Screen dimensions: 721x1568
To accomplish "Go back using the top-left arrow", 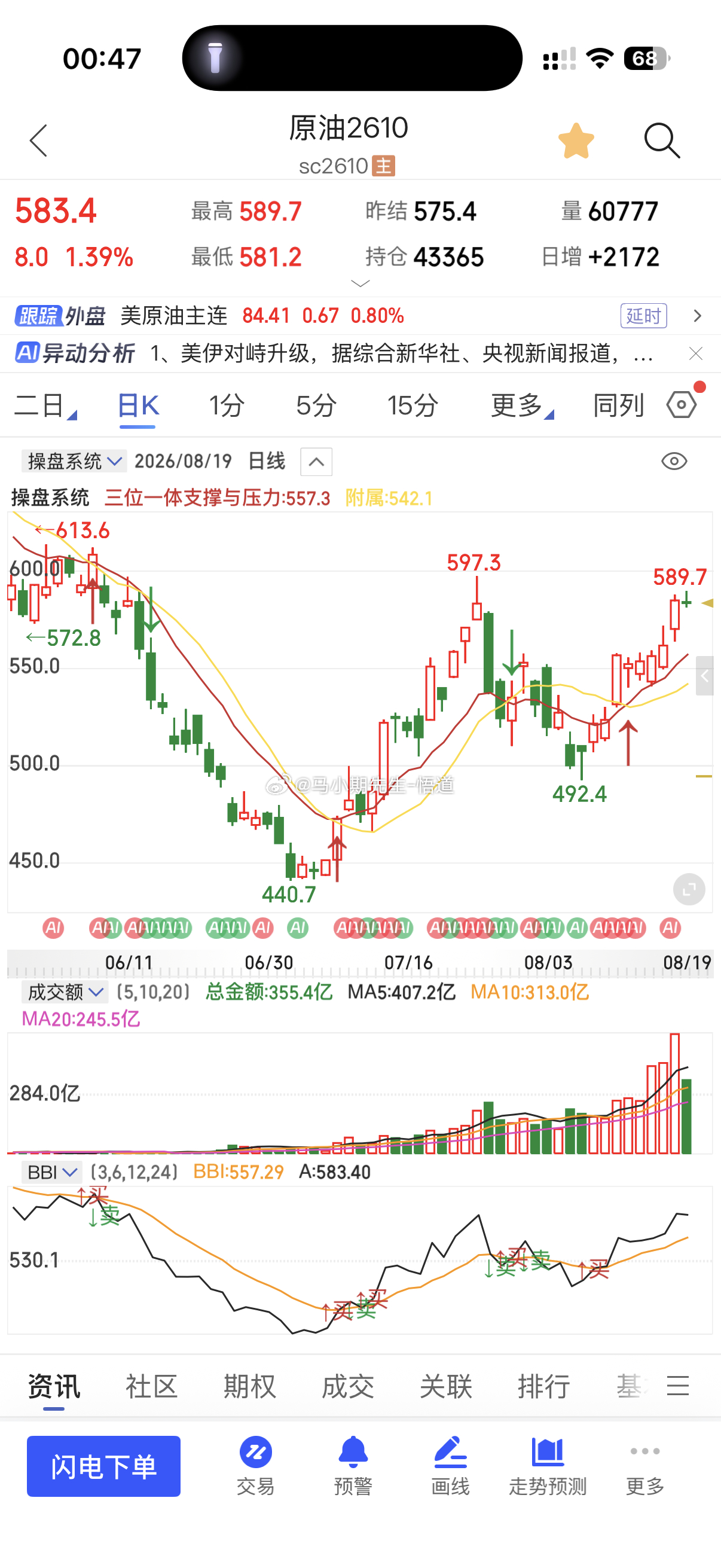I will [x=38, y=141].
